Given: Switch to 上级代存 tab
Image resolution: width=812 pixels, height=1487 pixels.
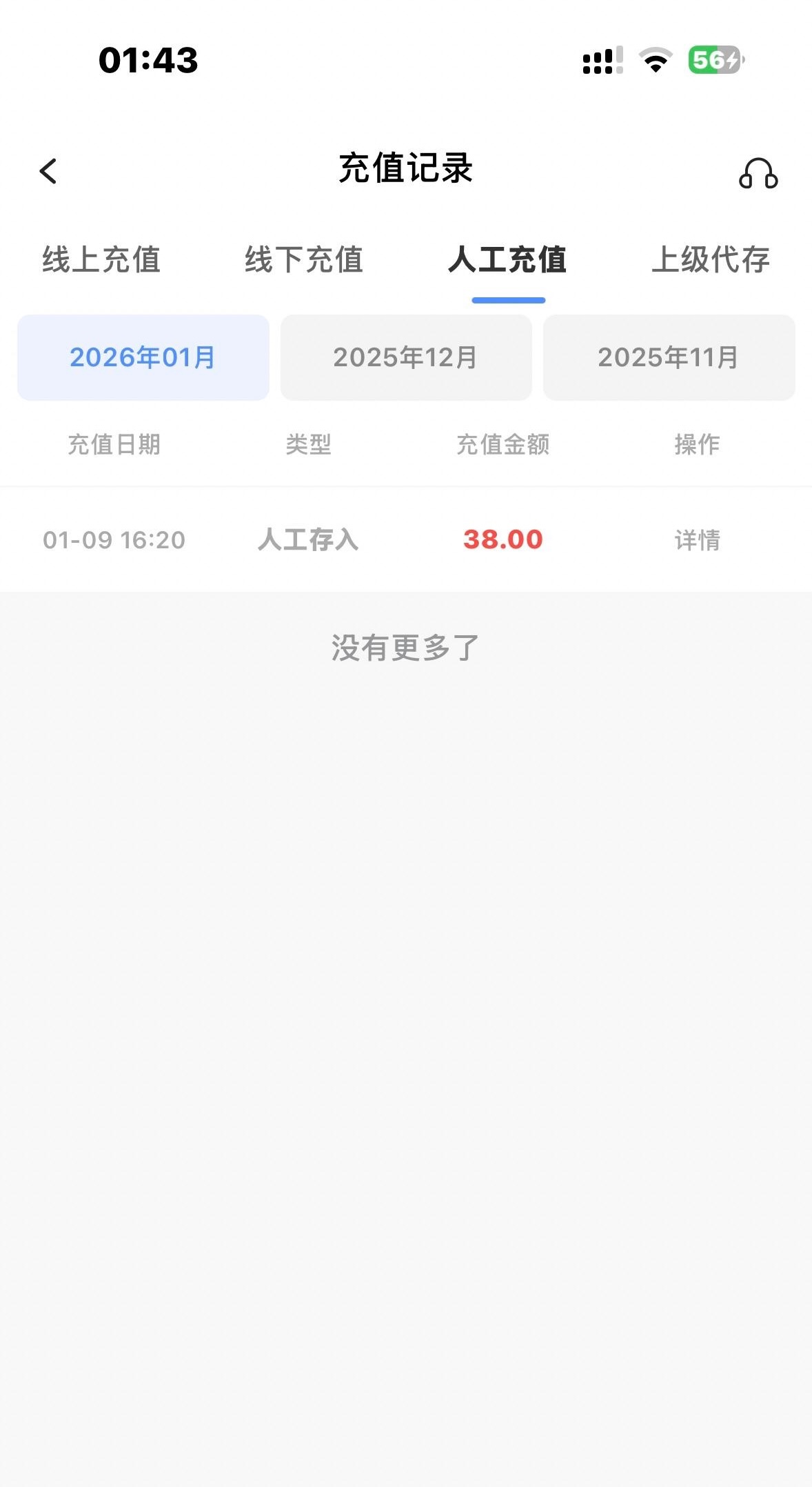Looking at the screenshot, I should (711, 260).
